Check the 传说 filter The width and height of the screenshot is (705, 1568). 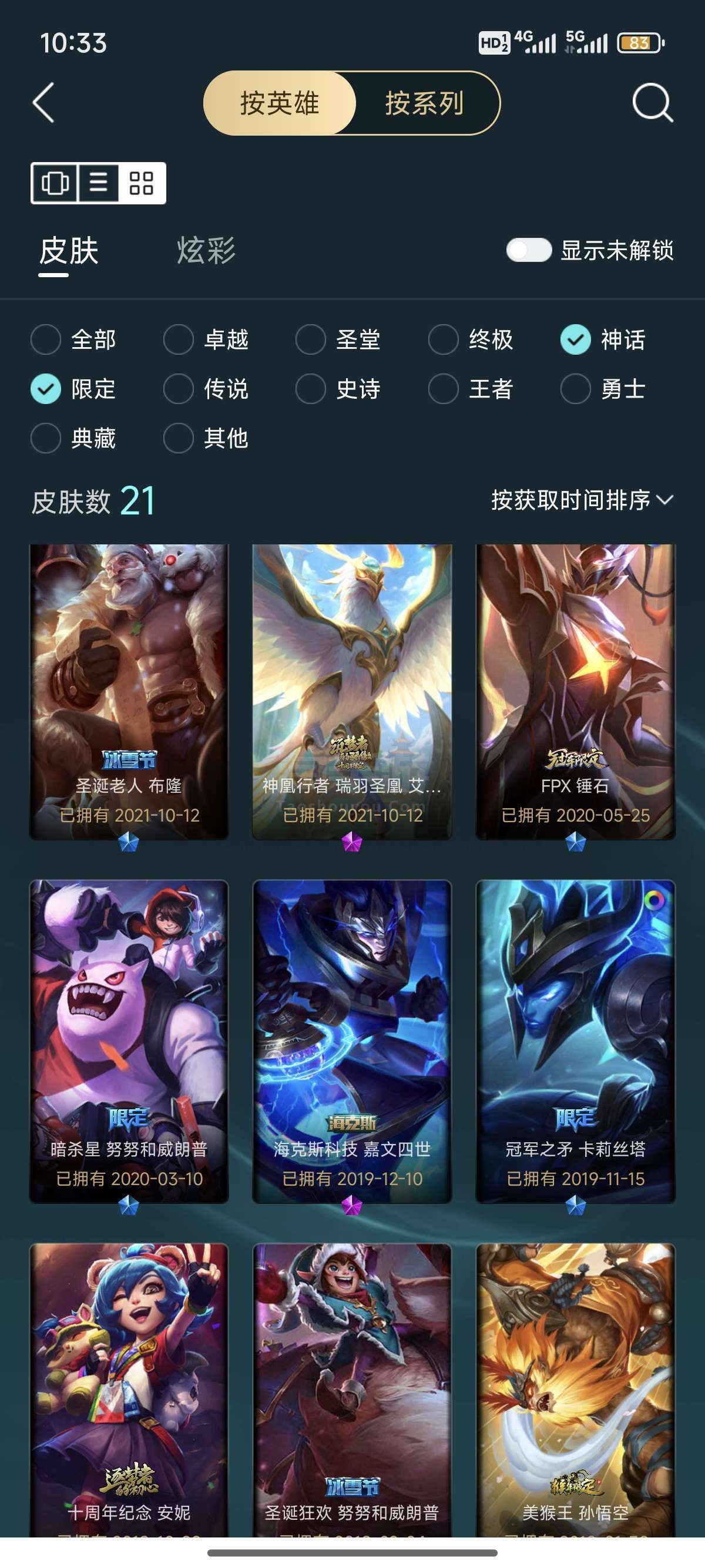[179, 388]
